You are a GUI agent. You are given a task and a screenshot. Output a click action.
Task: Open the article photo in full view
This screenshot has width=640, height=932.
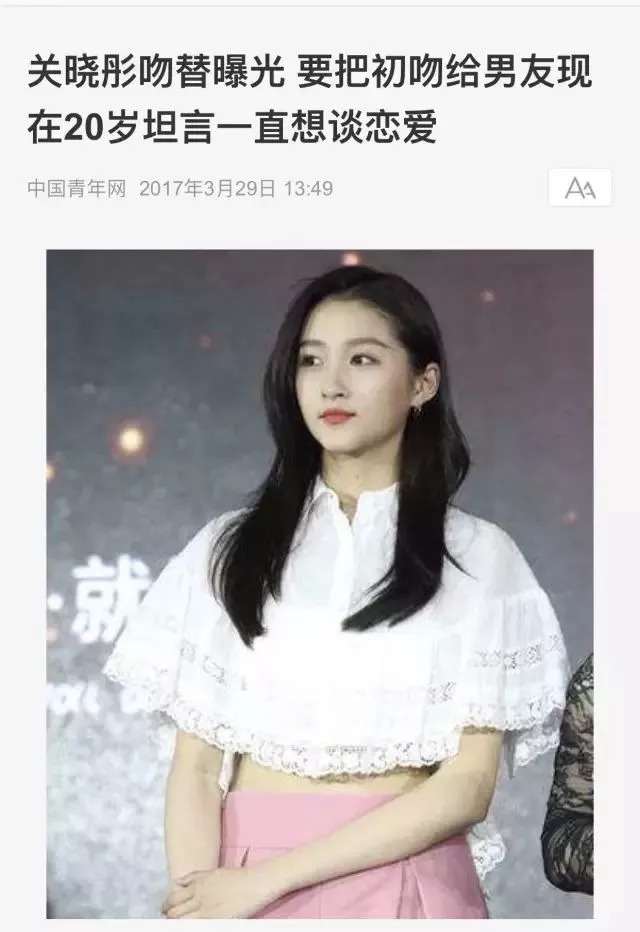320,583
